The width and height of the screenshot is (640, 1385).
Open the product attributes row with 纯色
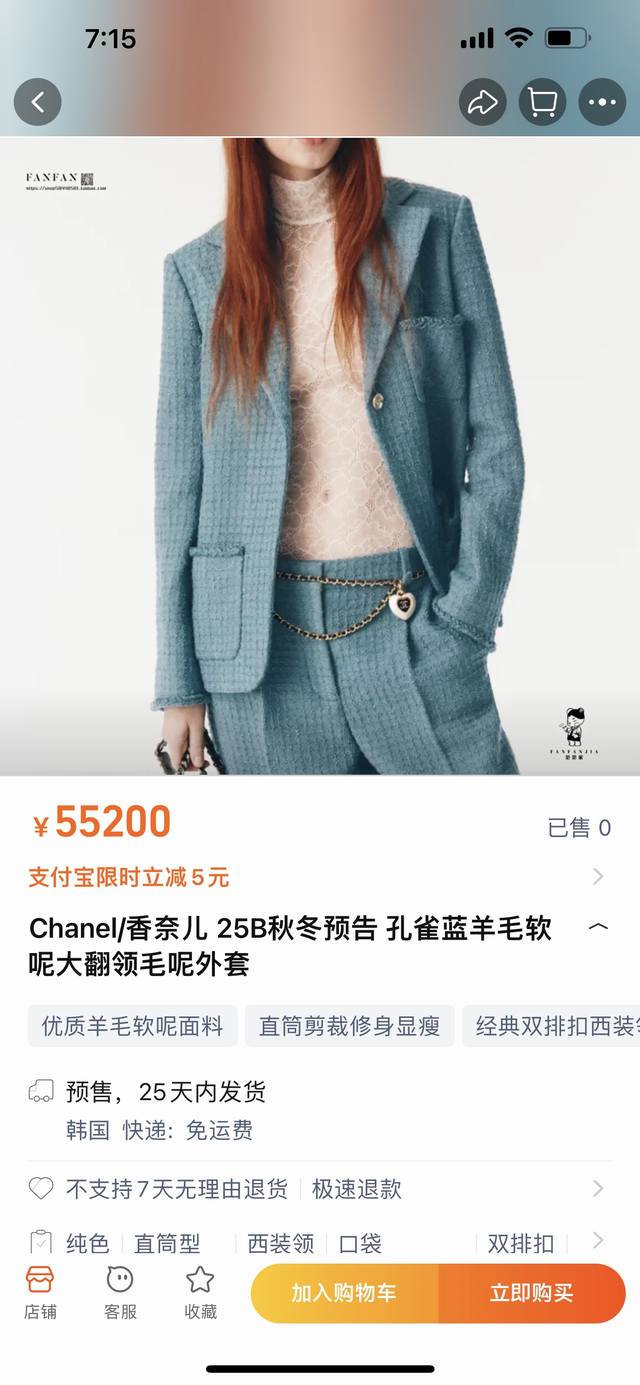[318, 1243]
